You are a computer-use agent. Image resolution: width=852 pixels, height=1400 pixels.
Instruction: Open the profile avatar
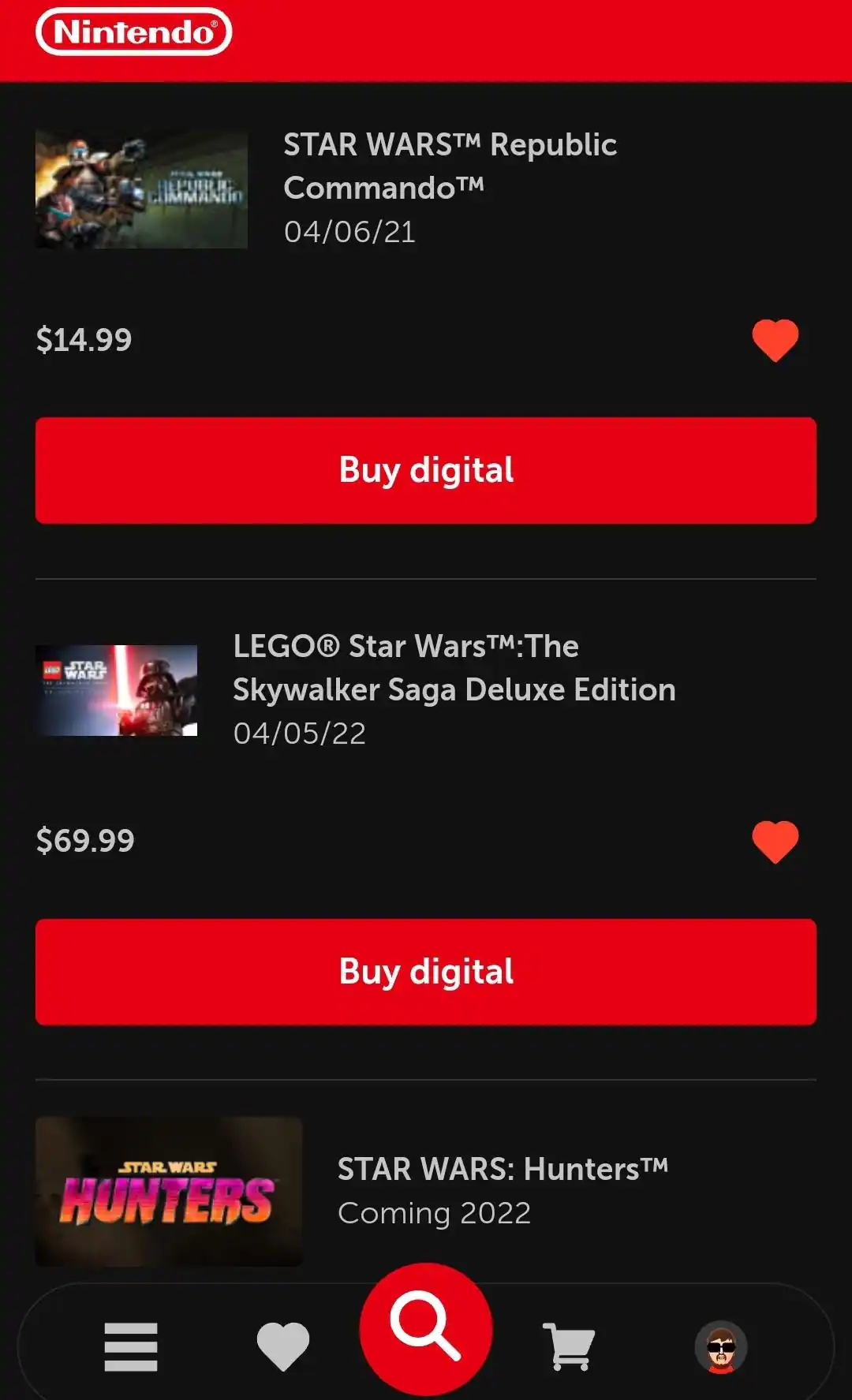720,1346
